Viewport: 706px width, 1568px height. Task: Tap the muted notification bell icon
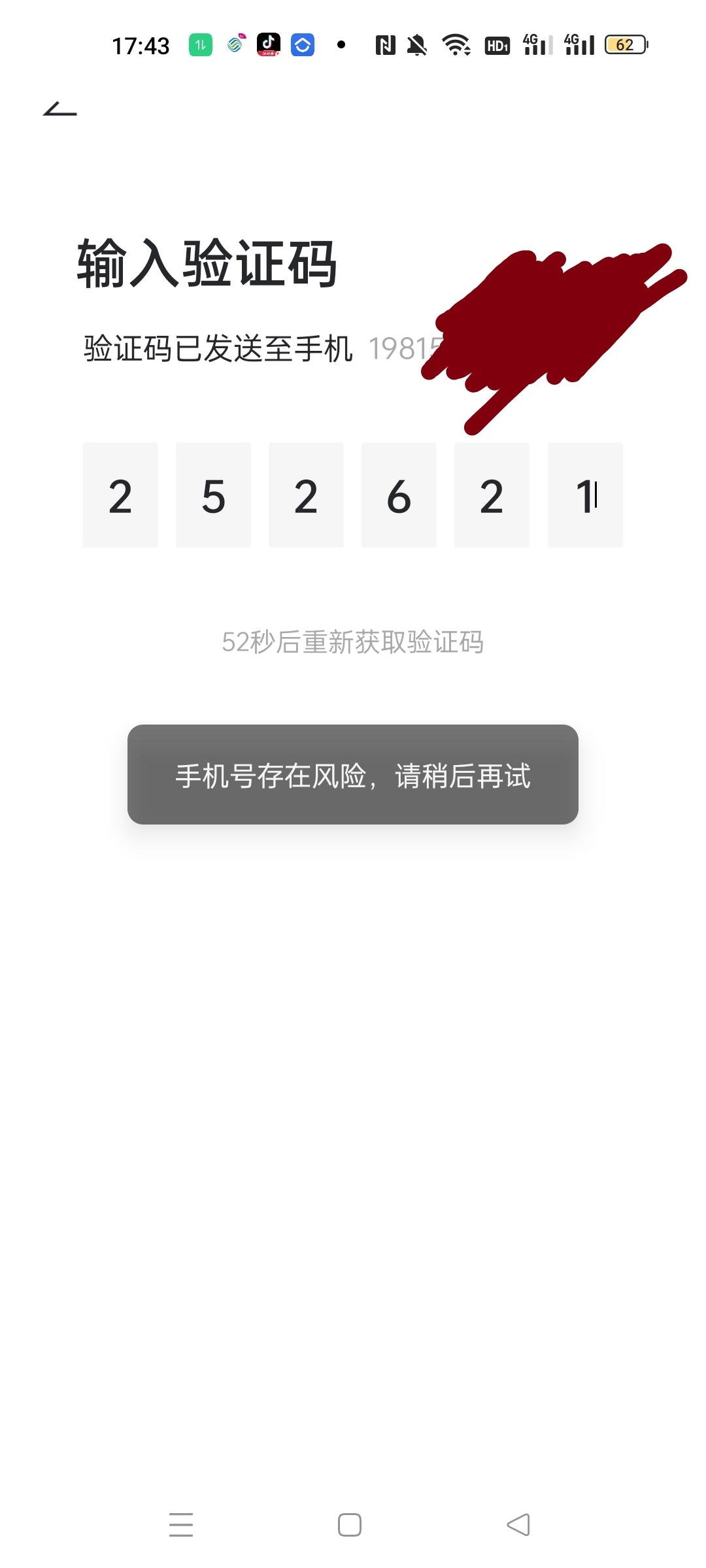418,44
